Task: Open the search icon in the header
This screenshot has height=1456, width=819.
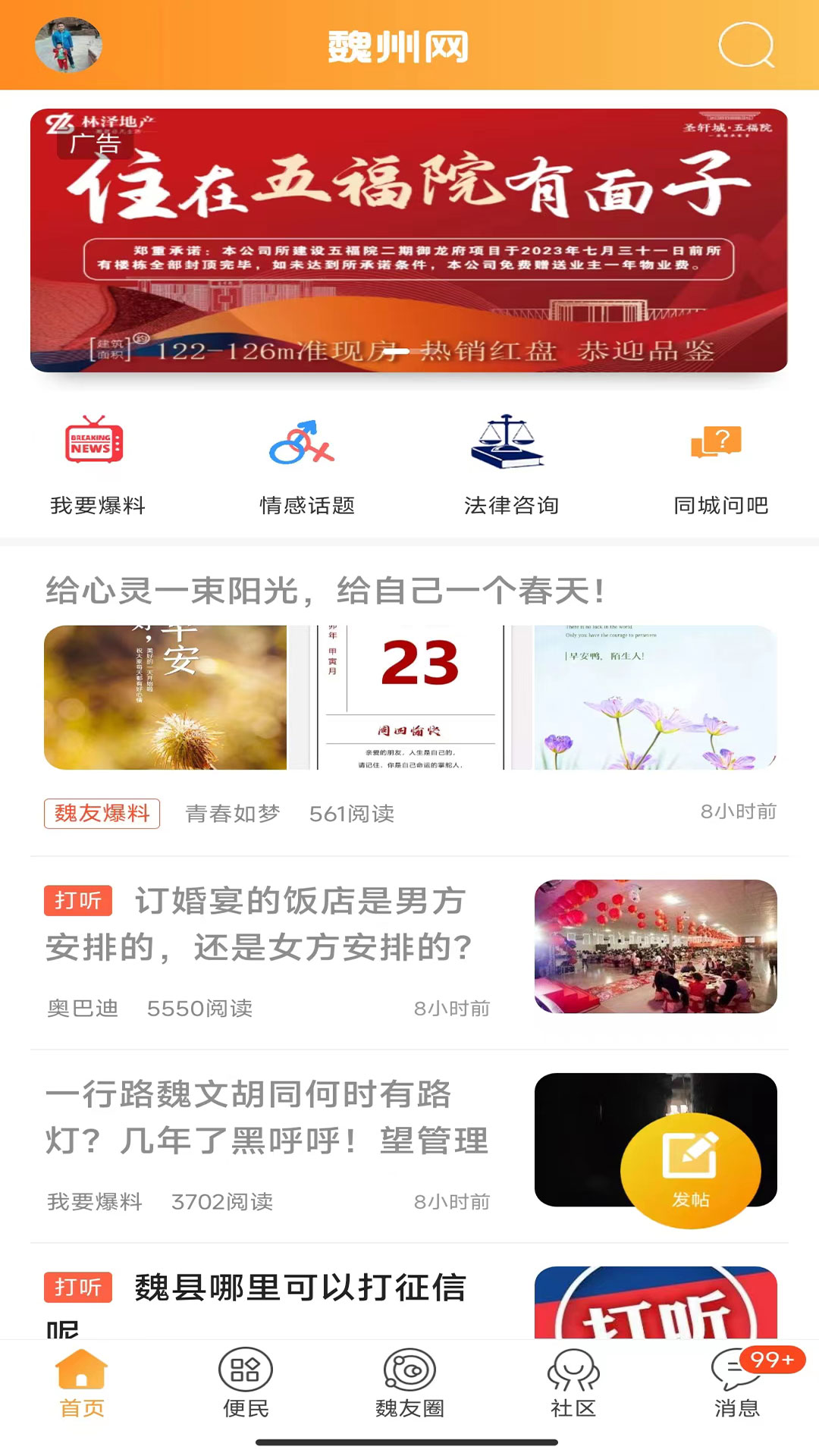Action: click(746, 45)
